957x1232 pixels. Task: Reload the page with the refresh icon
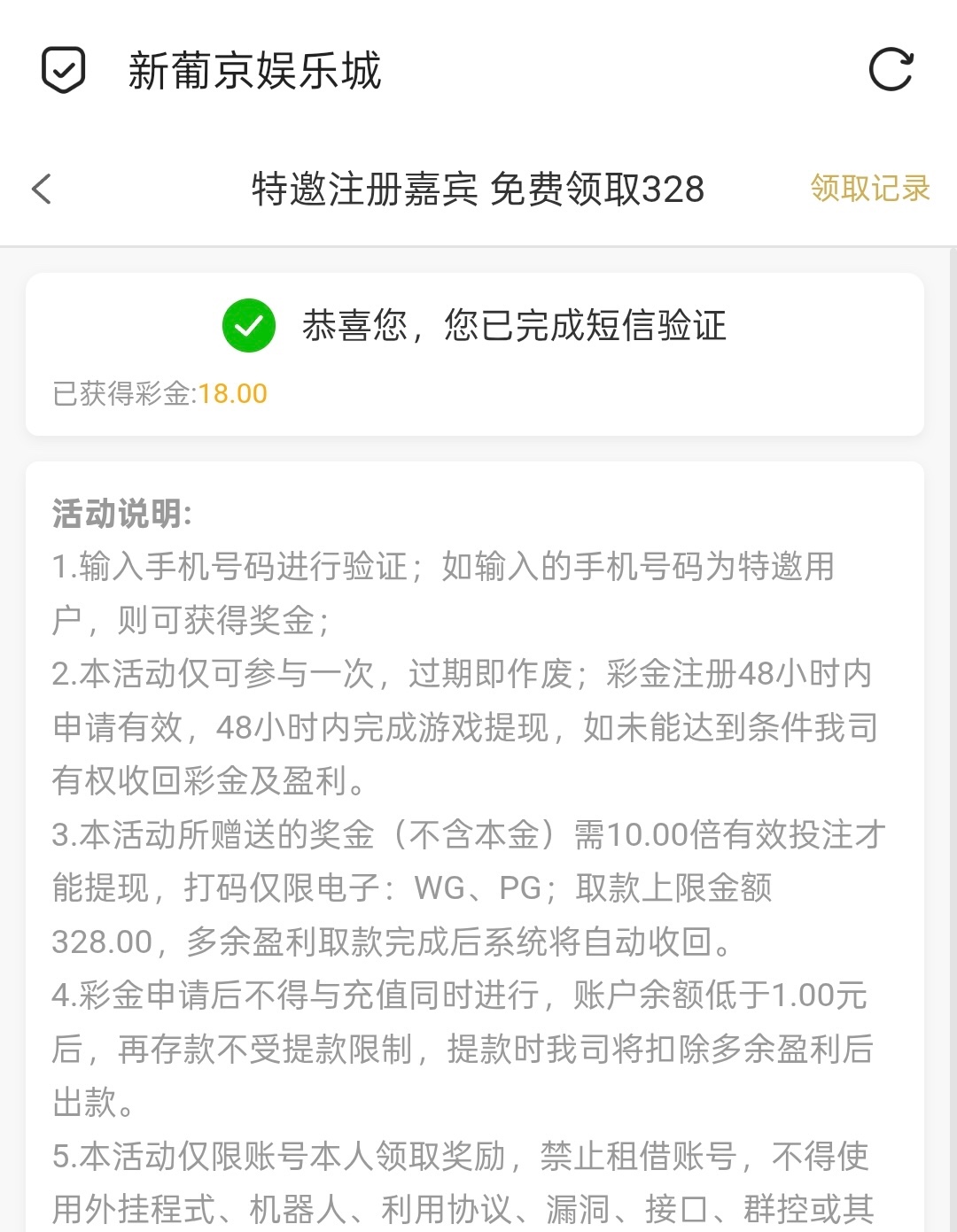click(x=891, y=70)
